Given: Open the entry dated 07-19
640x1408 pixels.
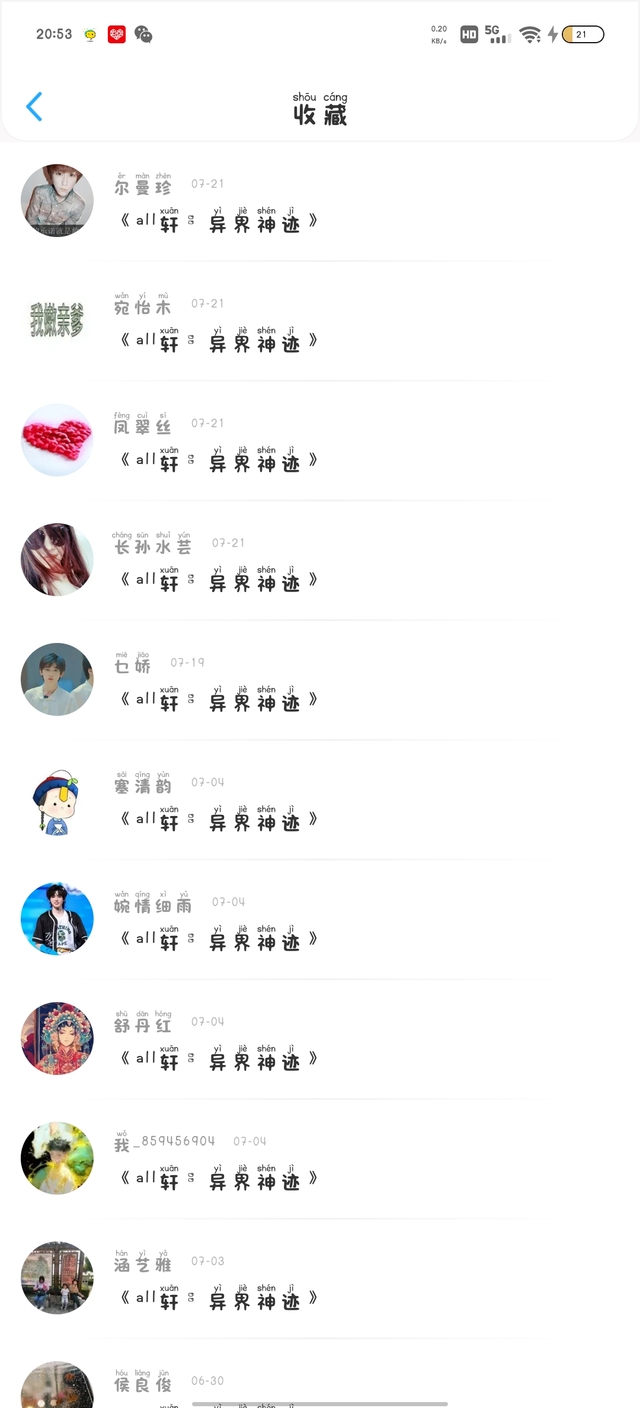Looking at the screenshot, I should click(x=218, y=700).
